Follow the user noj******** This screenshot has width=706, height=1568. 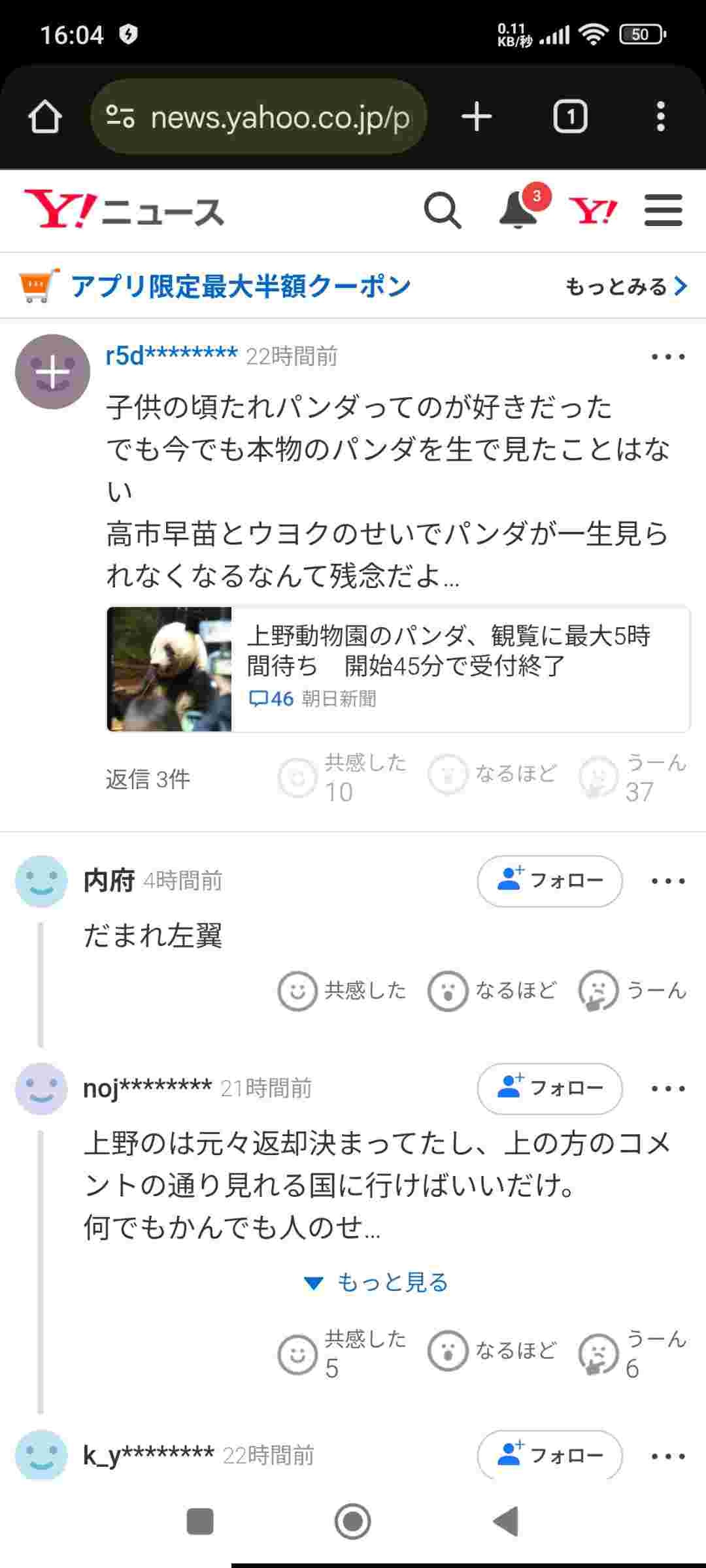click(550, 1088)
